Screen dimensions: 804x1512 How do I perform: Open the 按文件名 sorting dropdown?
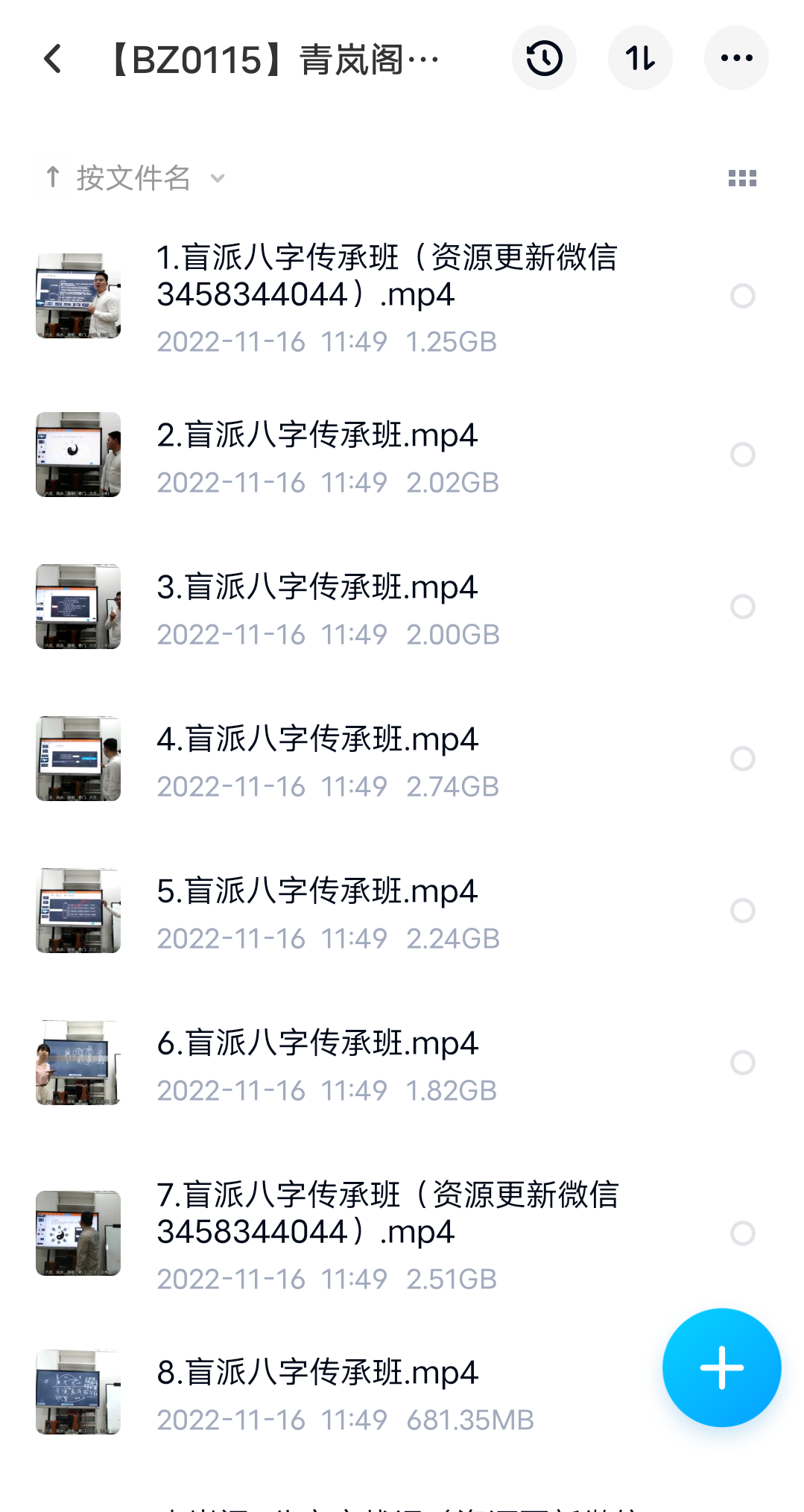133,177
